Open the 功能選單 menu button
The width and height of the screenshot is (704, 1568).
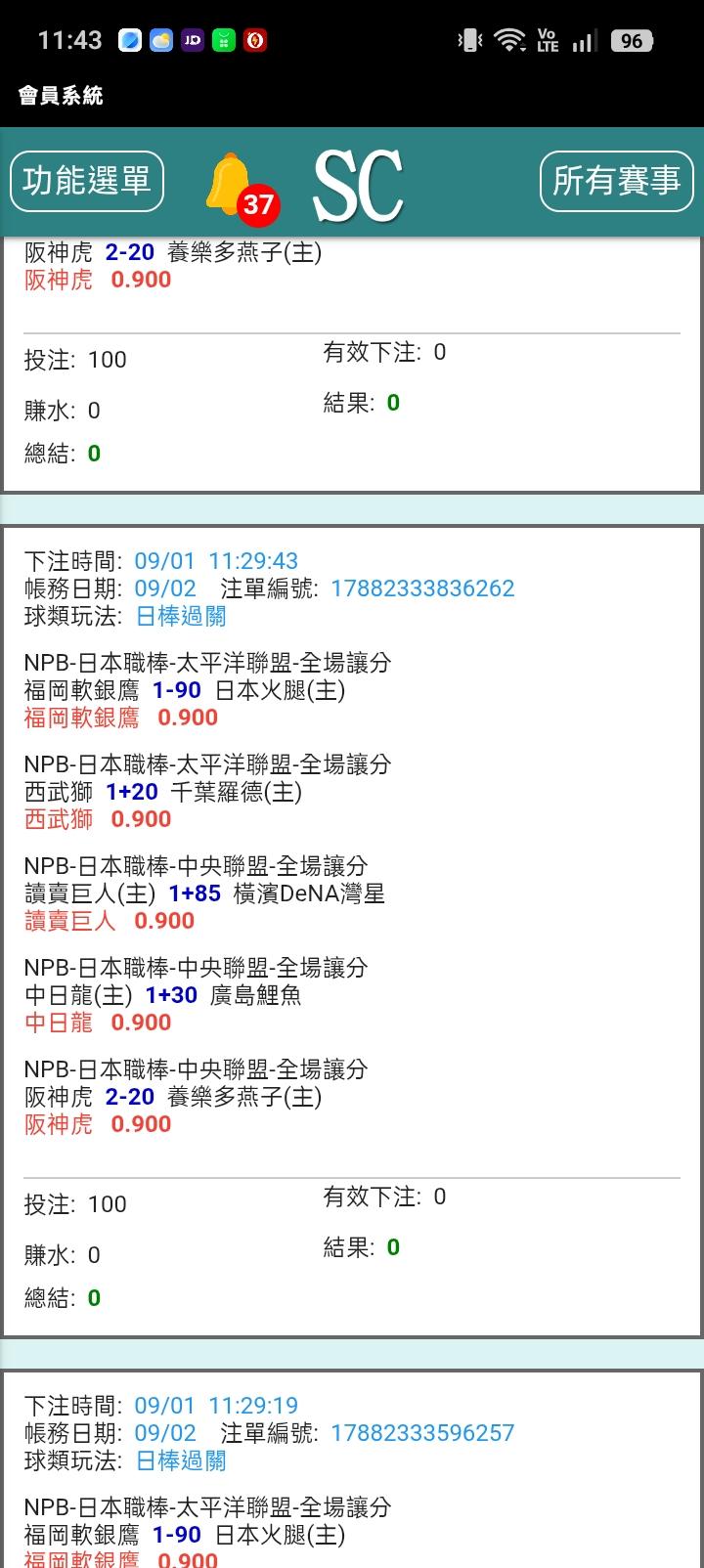coord(87,181)
